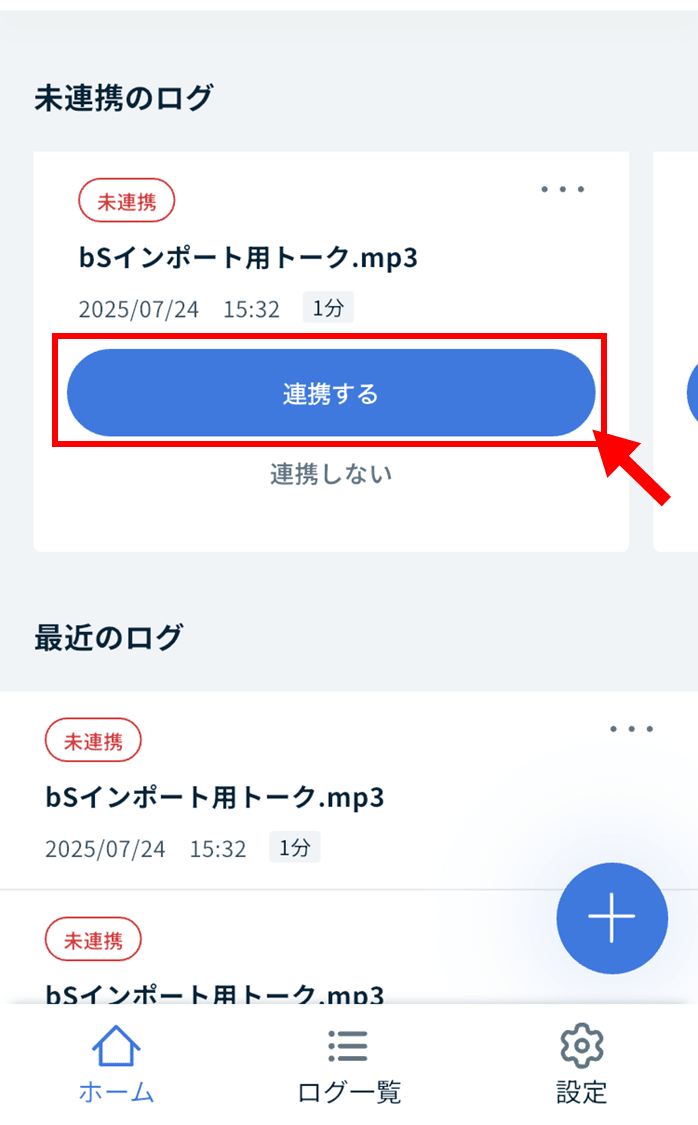The height and width of the screenshot is (1125, 698).
Task: Open the 設定 tab
Action: click(582, 1065)
